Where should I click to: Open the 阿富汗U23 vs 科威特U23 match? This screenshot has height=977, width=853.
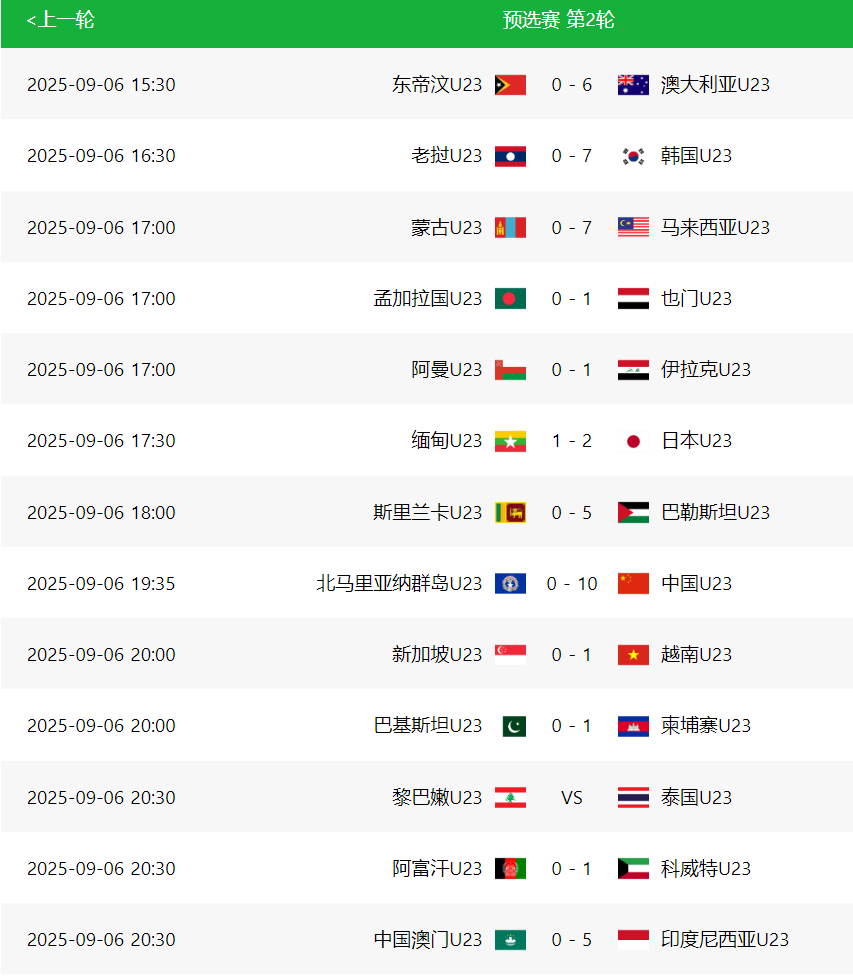pyautogui.click(x=571, y=869)
